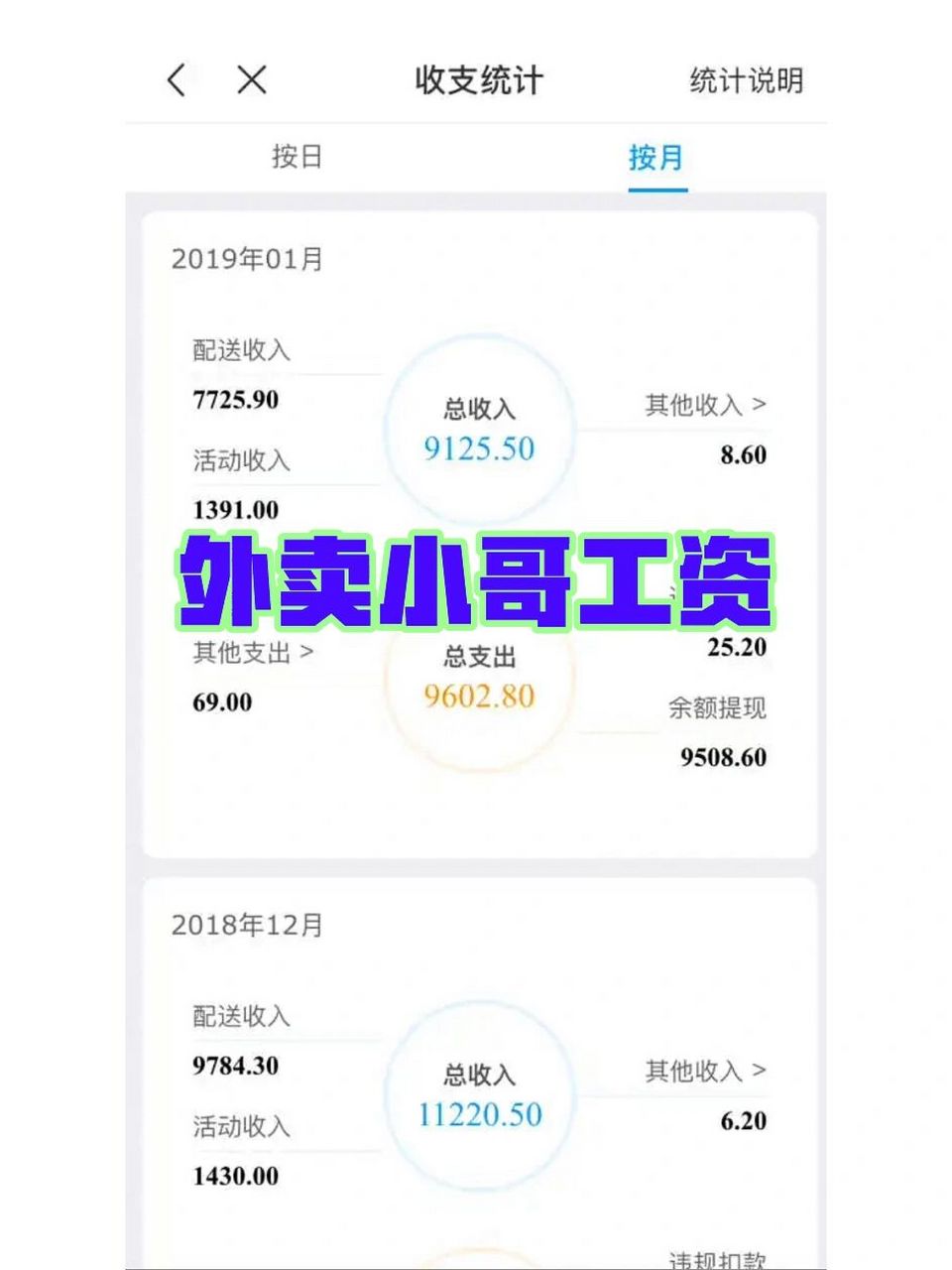Screen dimensions: 952x1270
Task: Tap the 余额提现 entry 9508.60
Action: coord(719,757)
